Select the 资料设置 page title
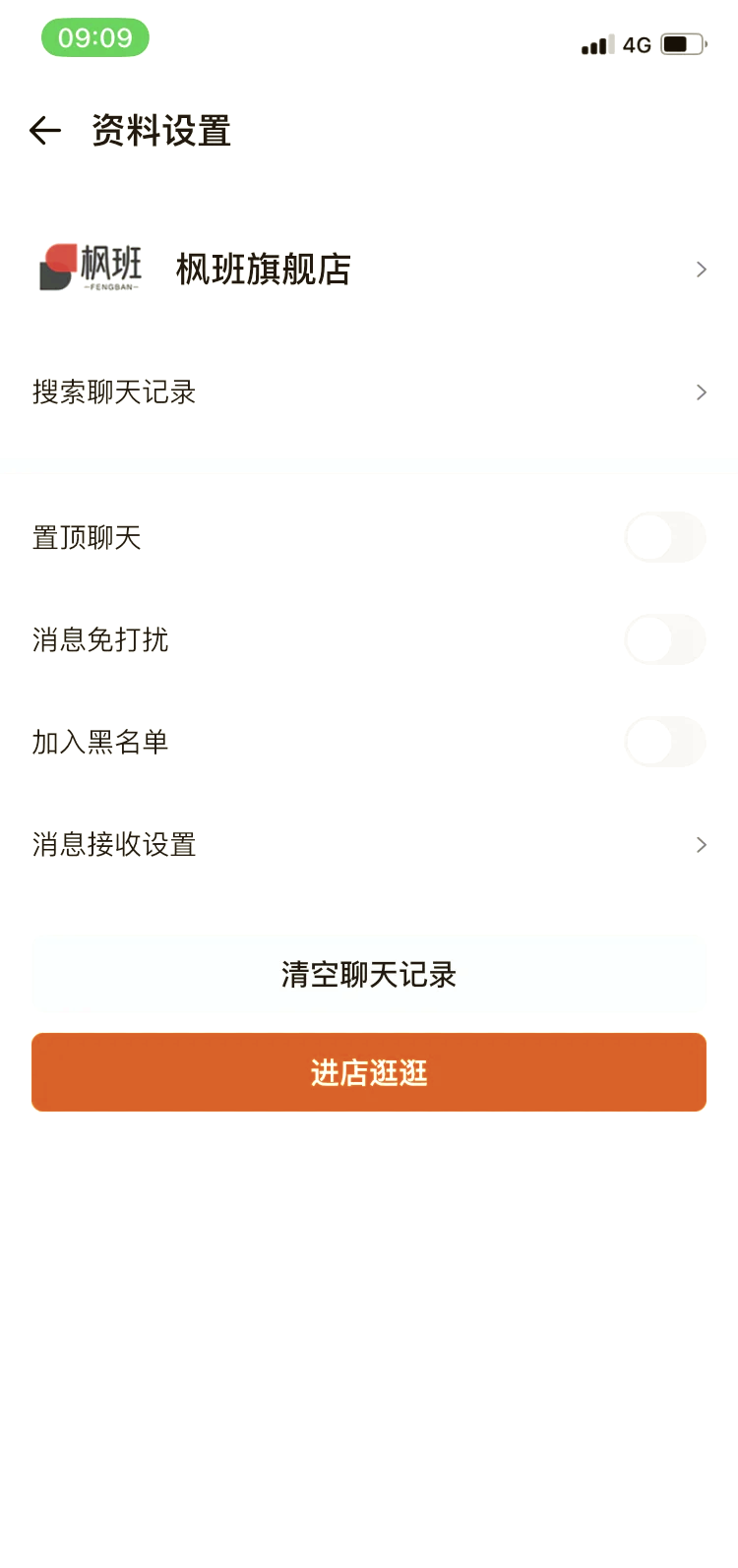 (x=159, y=131)
